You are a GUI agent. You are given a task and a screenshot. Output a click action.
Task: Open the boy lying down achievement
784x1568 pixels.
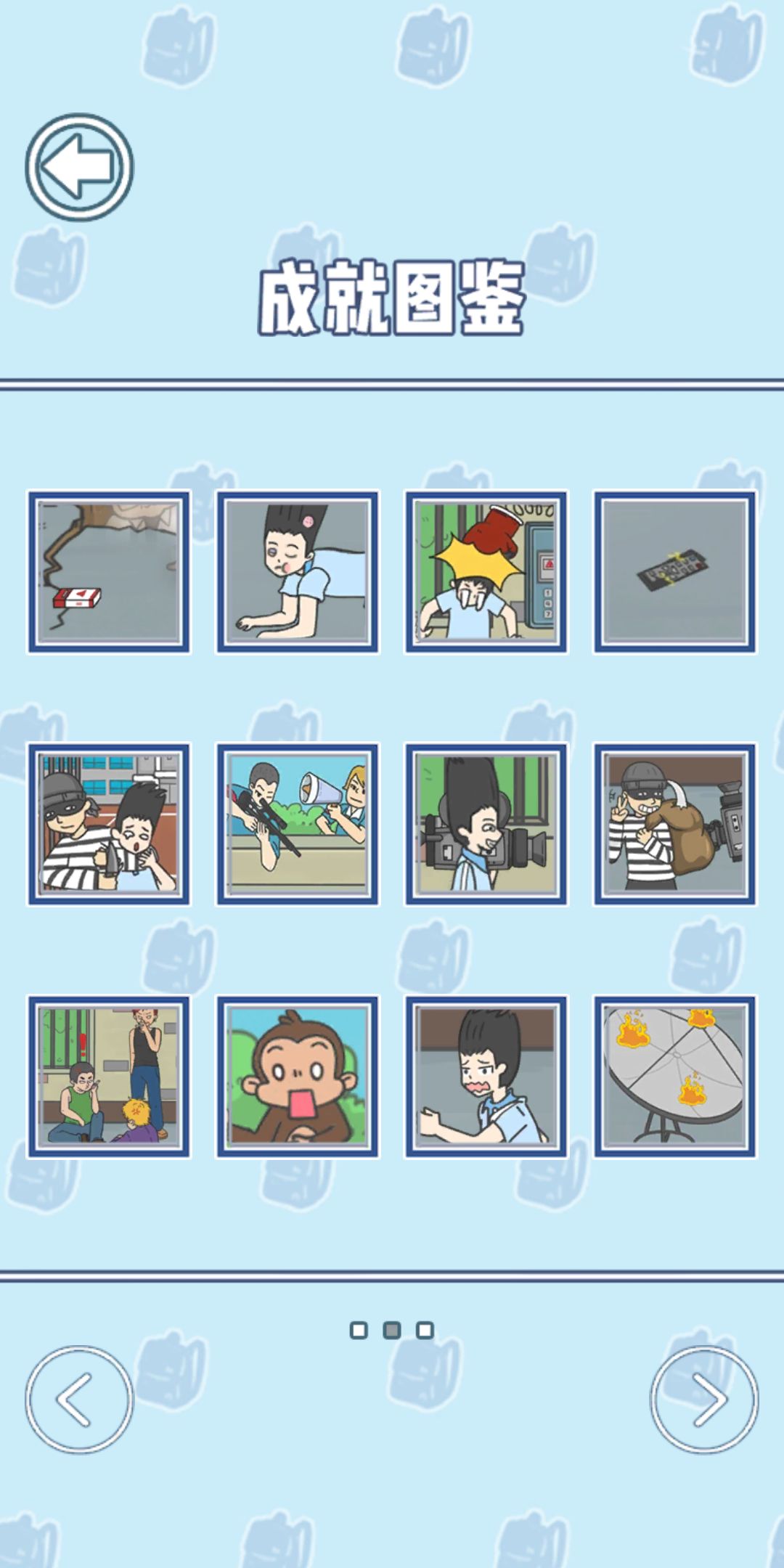pyautogui.click(x=298, y=572)
